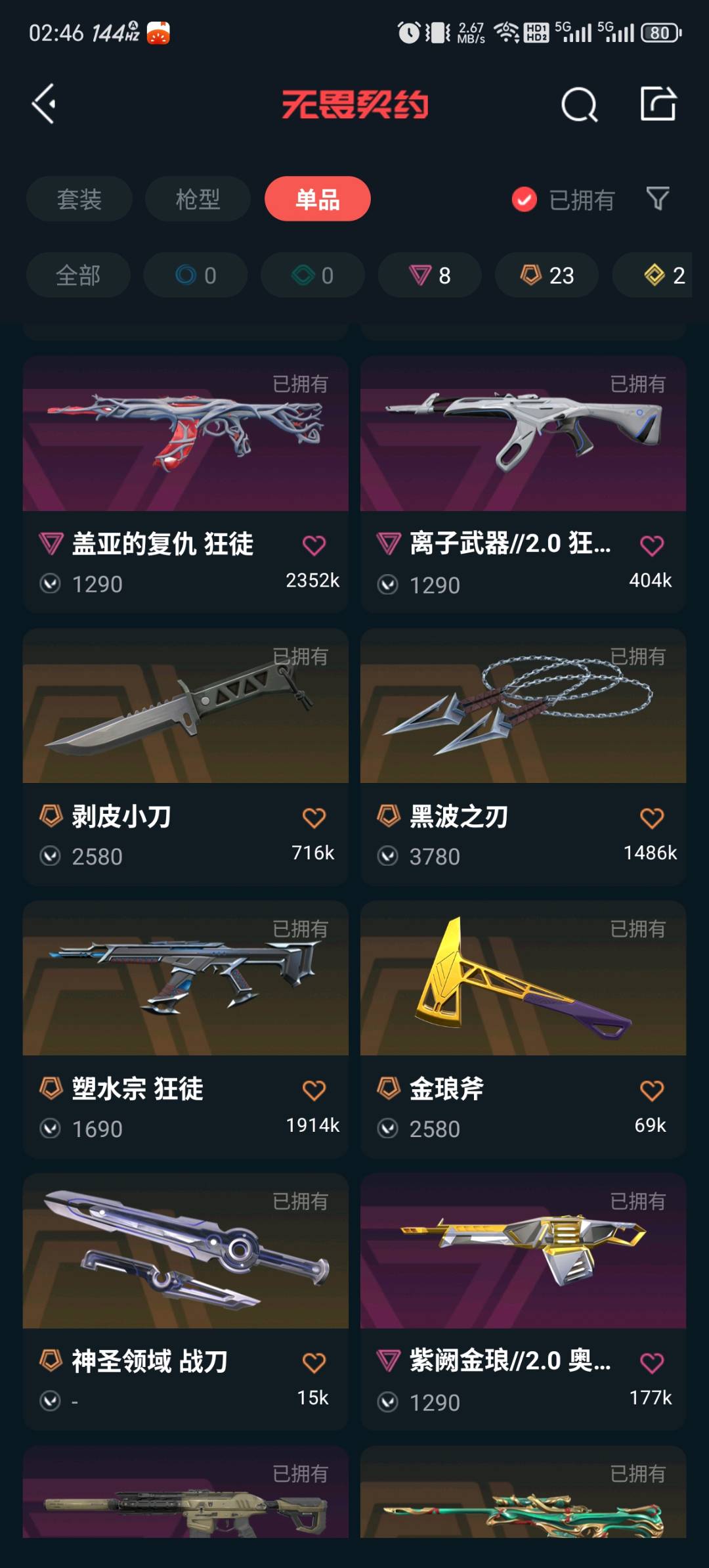This screenshot has width=709, height=1568.
Task: Filter by the yellow tier chip showing 2
Action: point(663,275)
